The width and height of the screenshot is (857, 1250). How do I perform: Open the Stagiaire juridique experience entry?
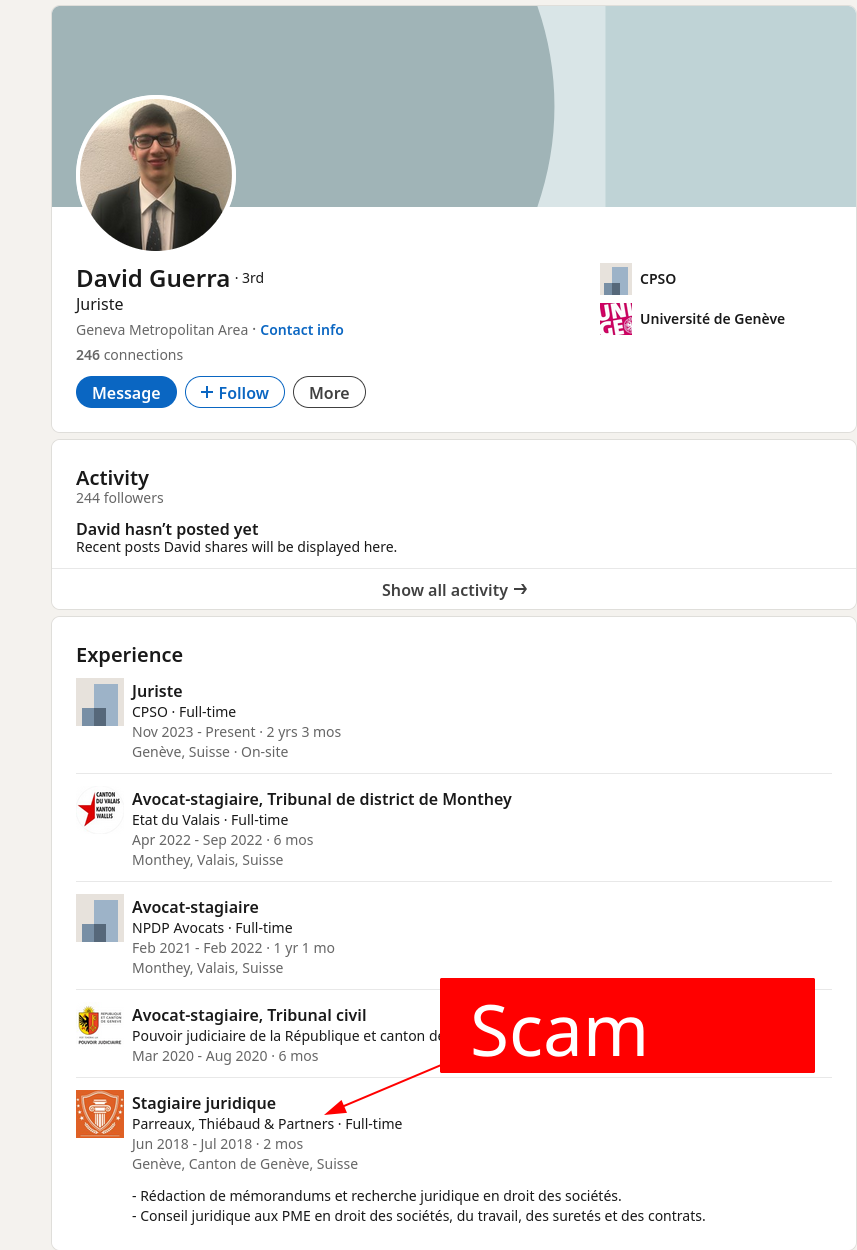tap(204, 1103)
